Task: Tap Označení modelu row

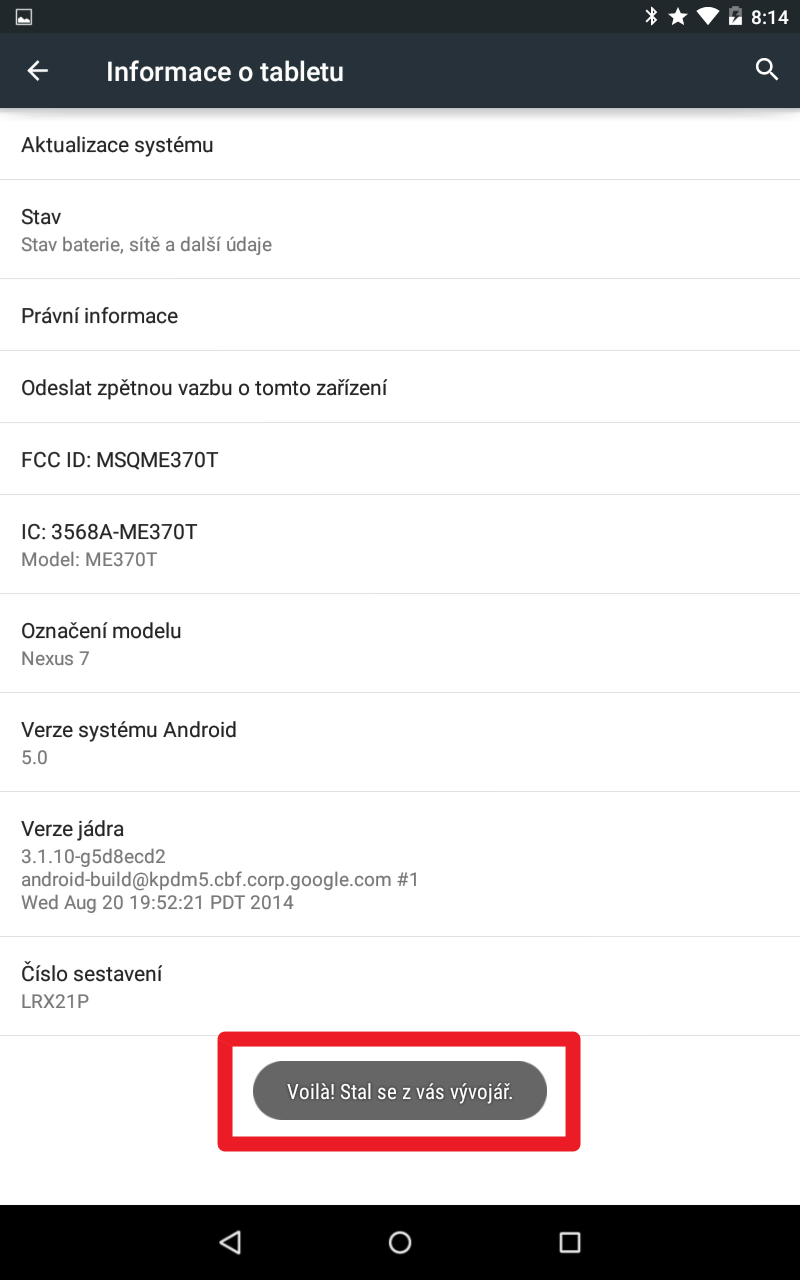Action: [x=400, y=643]
